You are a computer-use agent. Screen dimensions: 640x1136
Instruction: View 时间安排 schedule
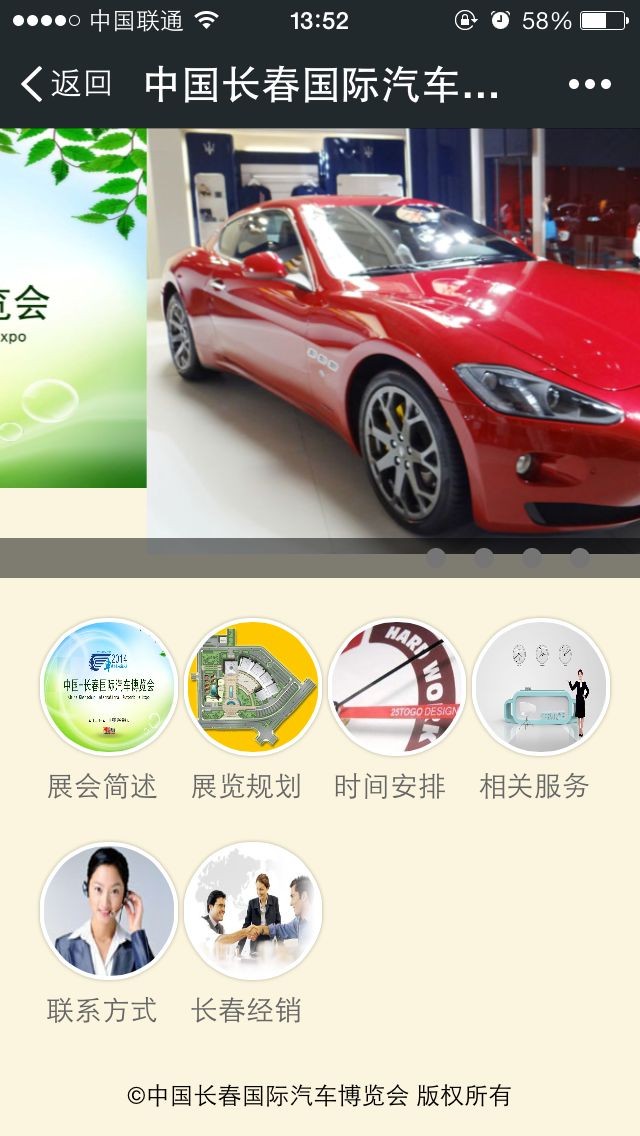pos(397,686)
